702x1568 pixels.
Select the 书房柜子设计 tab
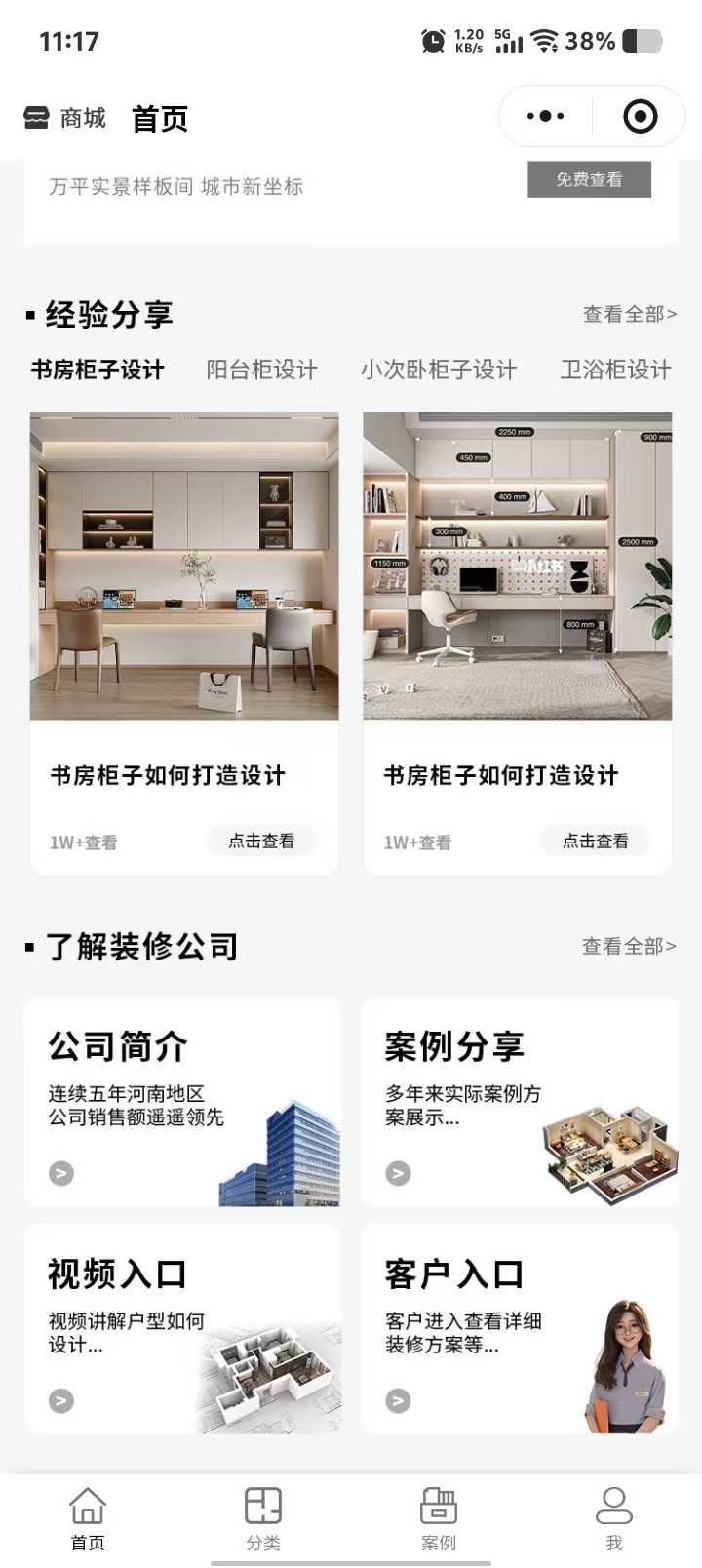pos(97,370)
